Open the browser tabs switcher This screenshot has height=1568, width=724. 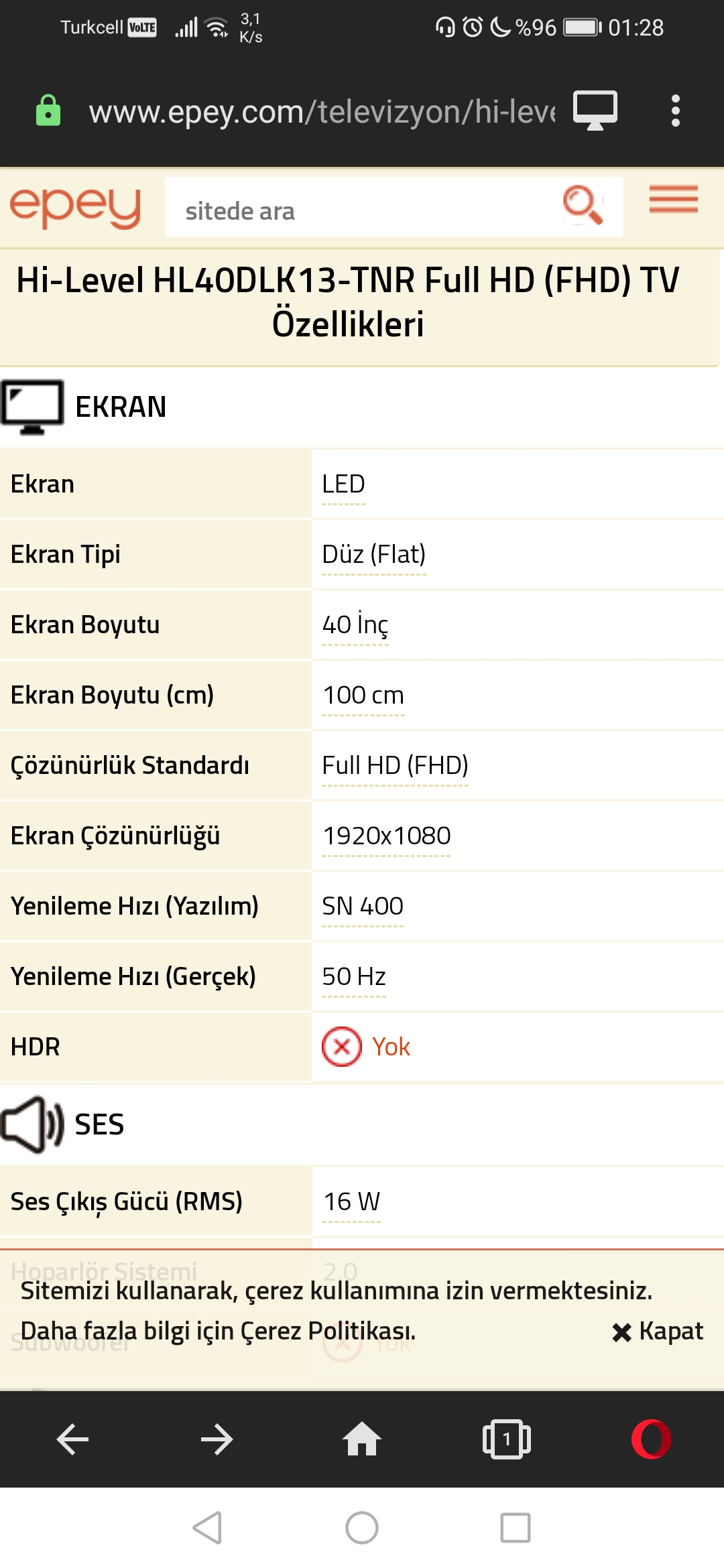coord(507,1439)
